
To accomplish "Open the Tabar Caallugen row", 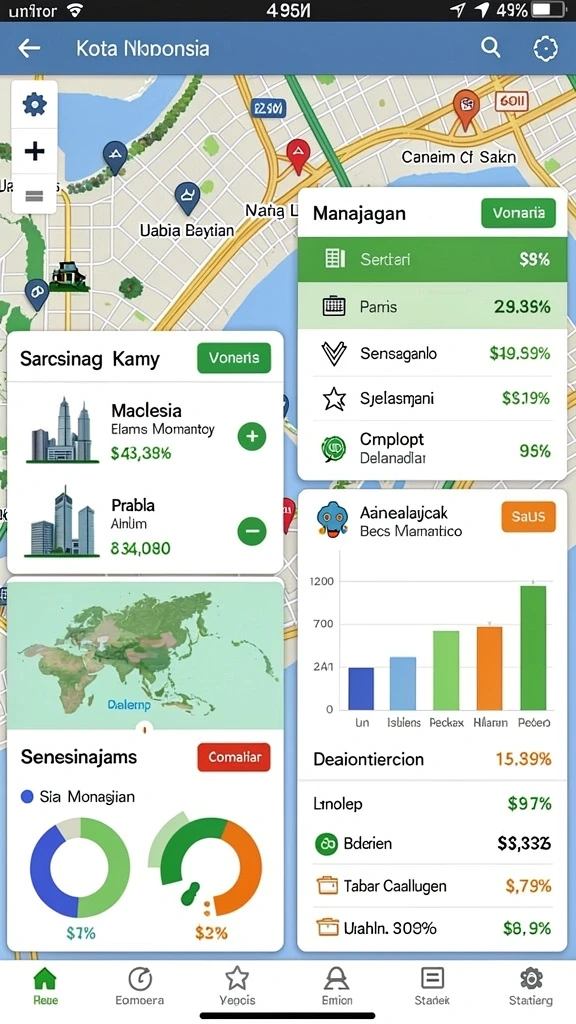I will tap(432, 886).
